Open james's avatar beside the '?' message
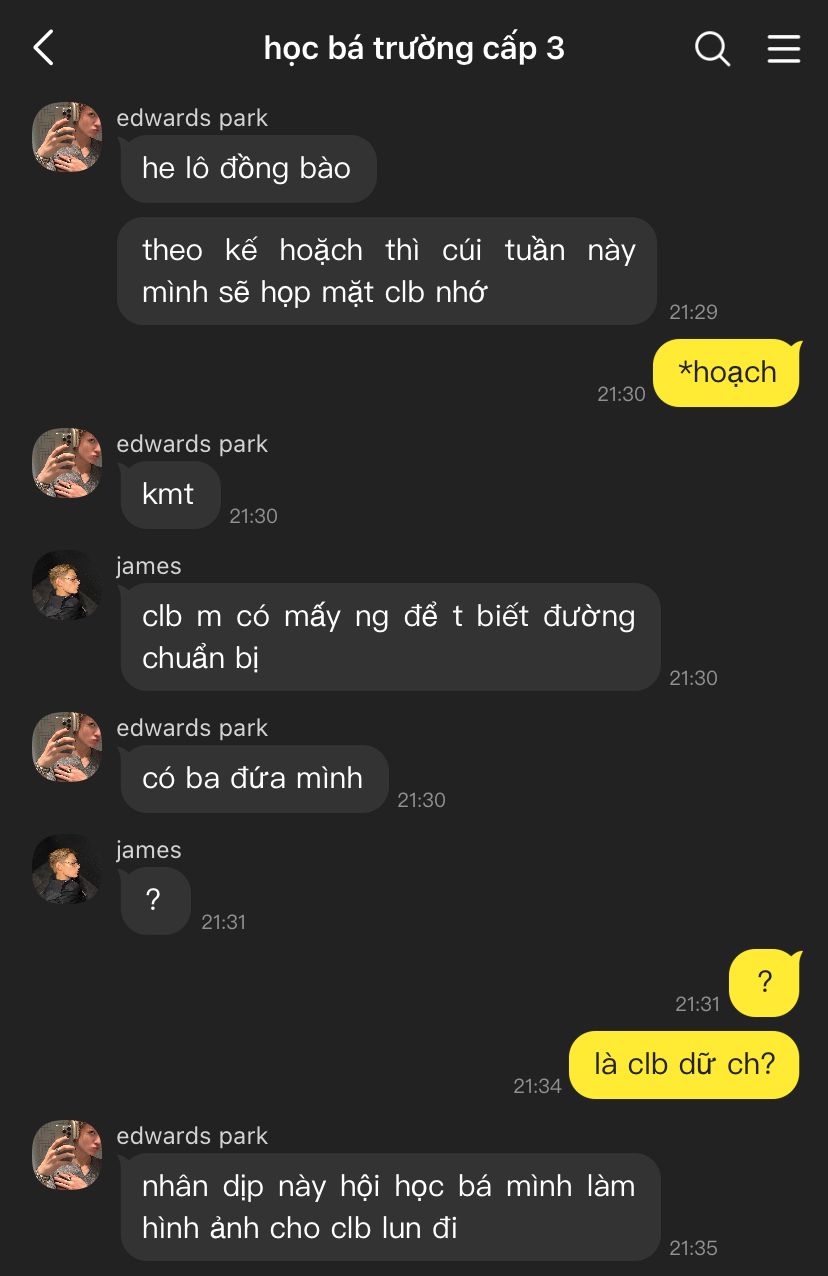 (67, 869)
